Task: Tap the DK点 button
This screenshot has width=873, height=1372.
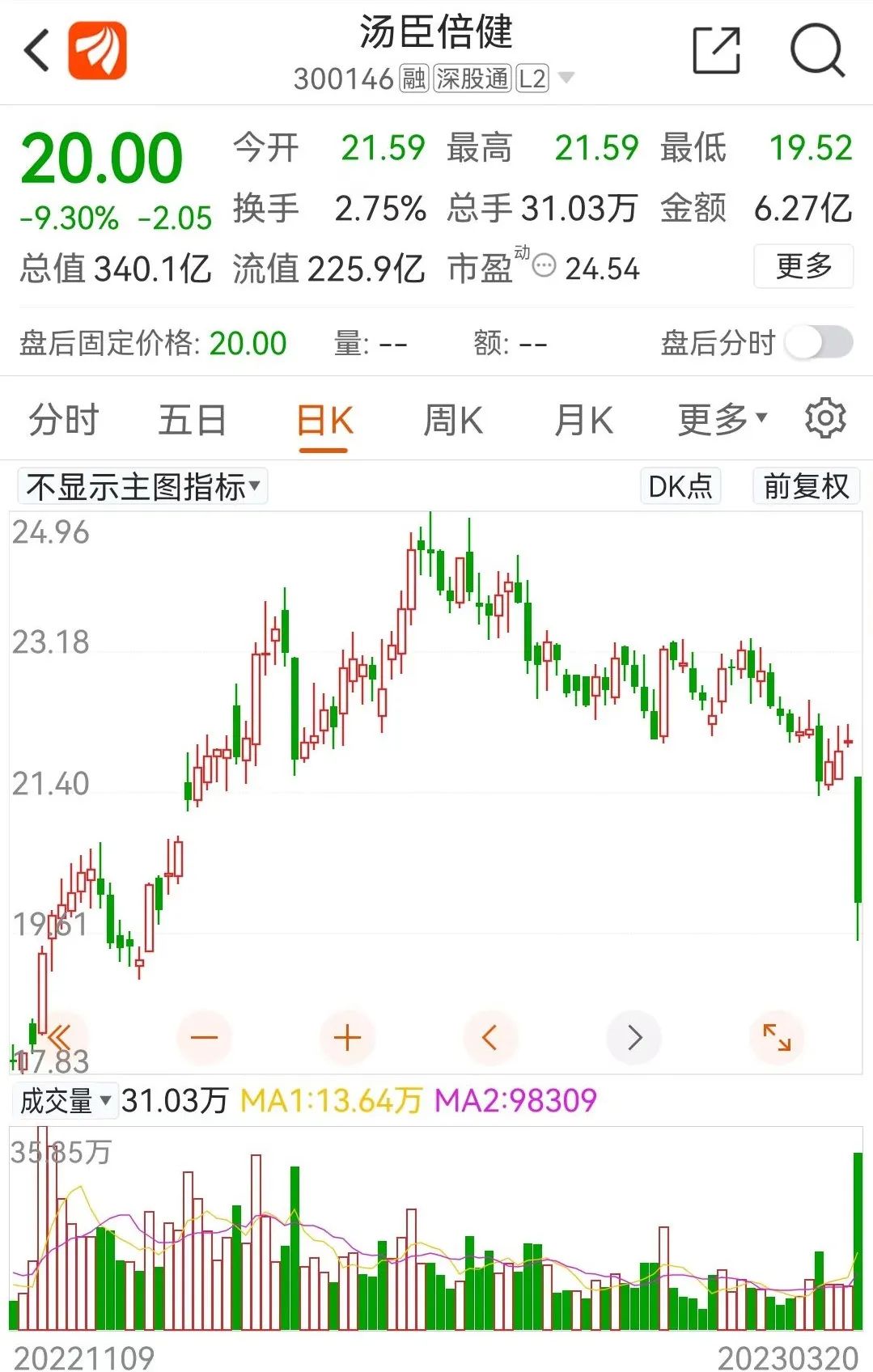Action: click(x=680, y=486)
